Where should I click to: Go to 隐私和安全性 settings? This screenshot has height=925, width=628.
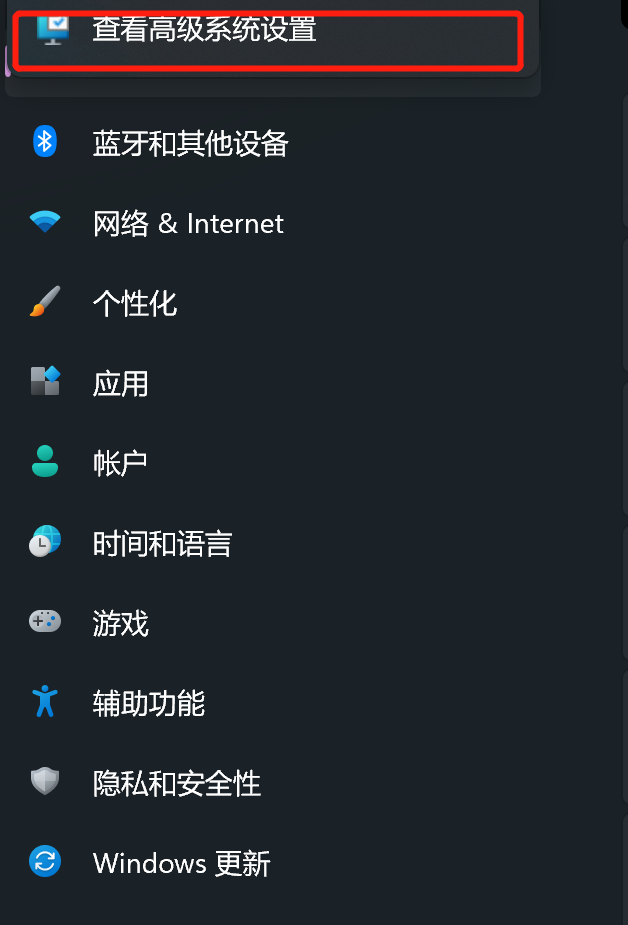(177, 783)
